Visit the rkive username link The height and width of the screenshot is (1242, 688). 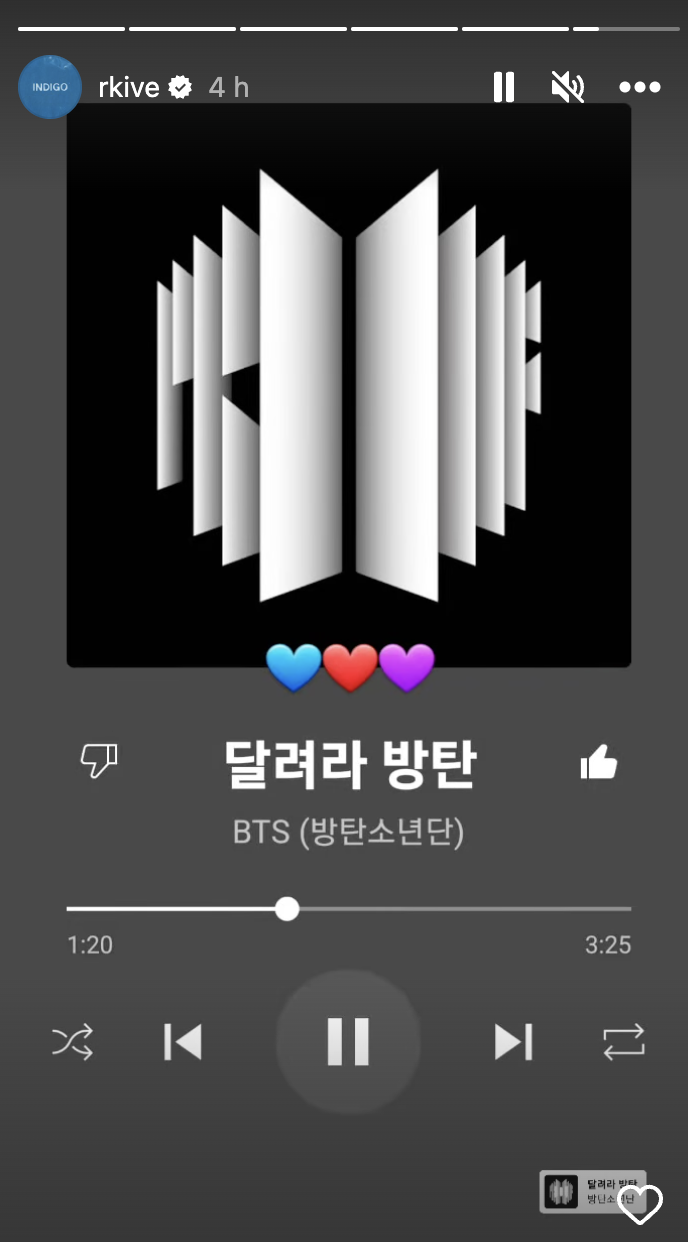click(x=129, y=88)
